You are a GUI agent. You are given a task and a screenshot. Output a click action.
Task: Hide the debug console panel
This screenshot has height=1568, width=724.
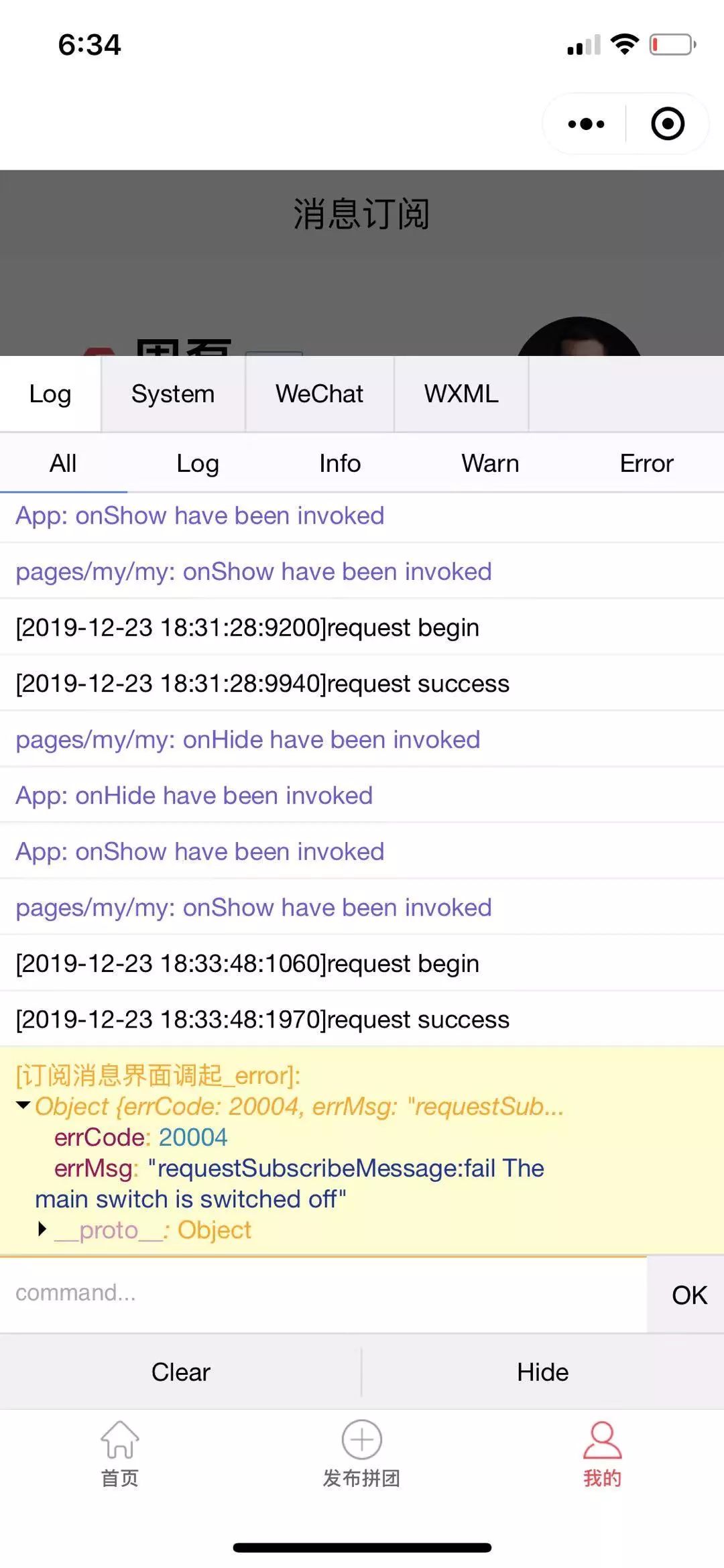[x=543, y=1372]
